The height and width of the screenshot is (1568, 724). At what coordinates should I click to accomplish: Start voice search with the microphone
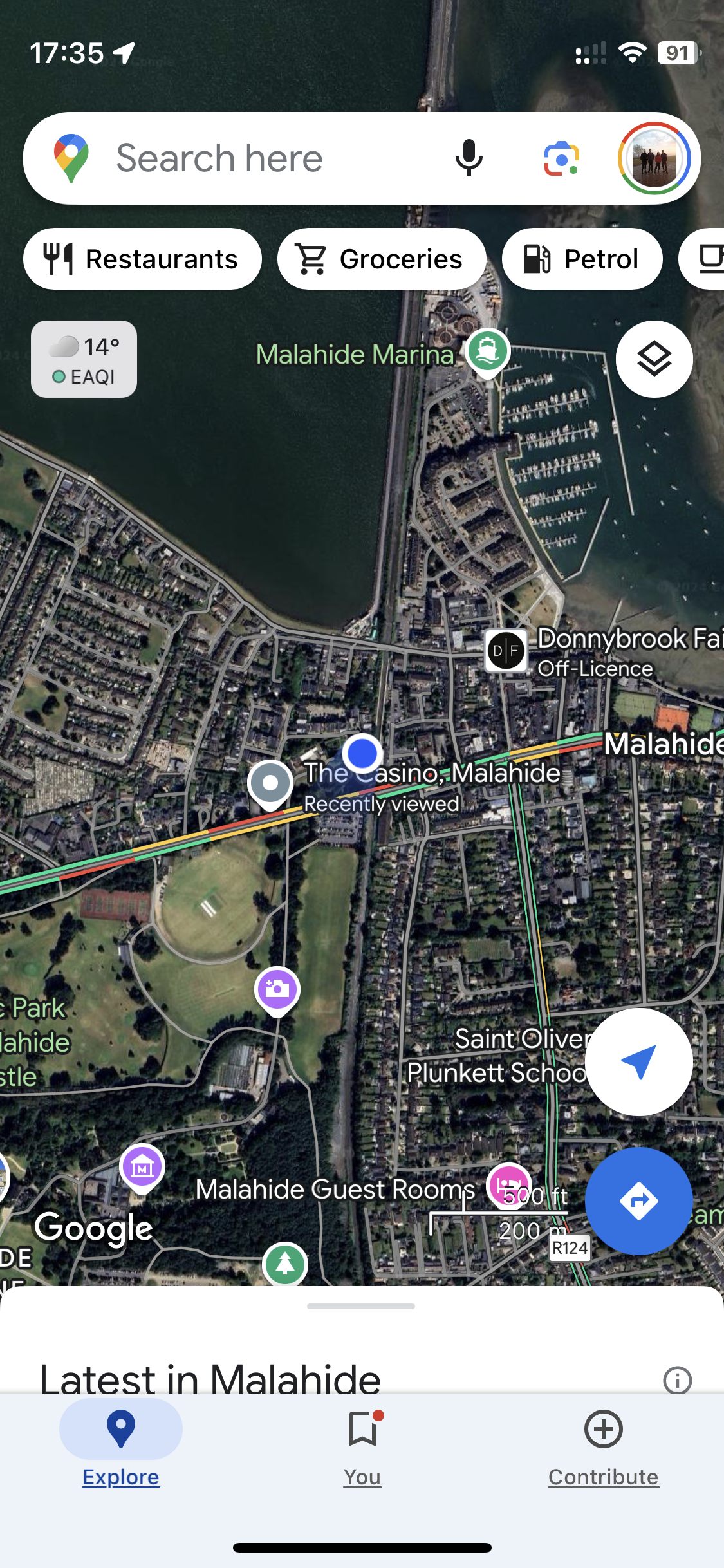[x=469, y=158]
